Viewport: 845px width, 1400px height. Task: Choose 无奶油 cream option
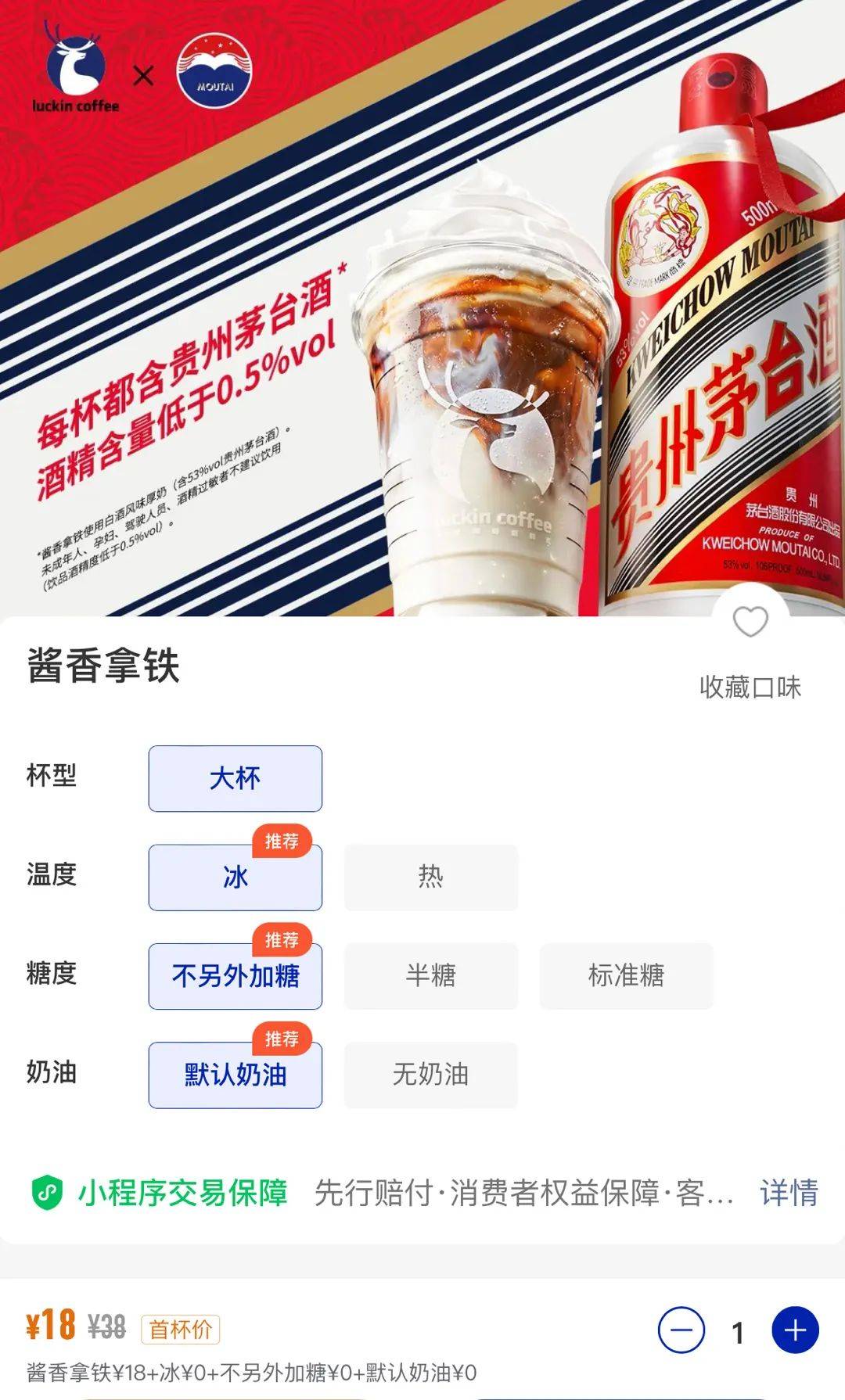[430, 1075]
